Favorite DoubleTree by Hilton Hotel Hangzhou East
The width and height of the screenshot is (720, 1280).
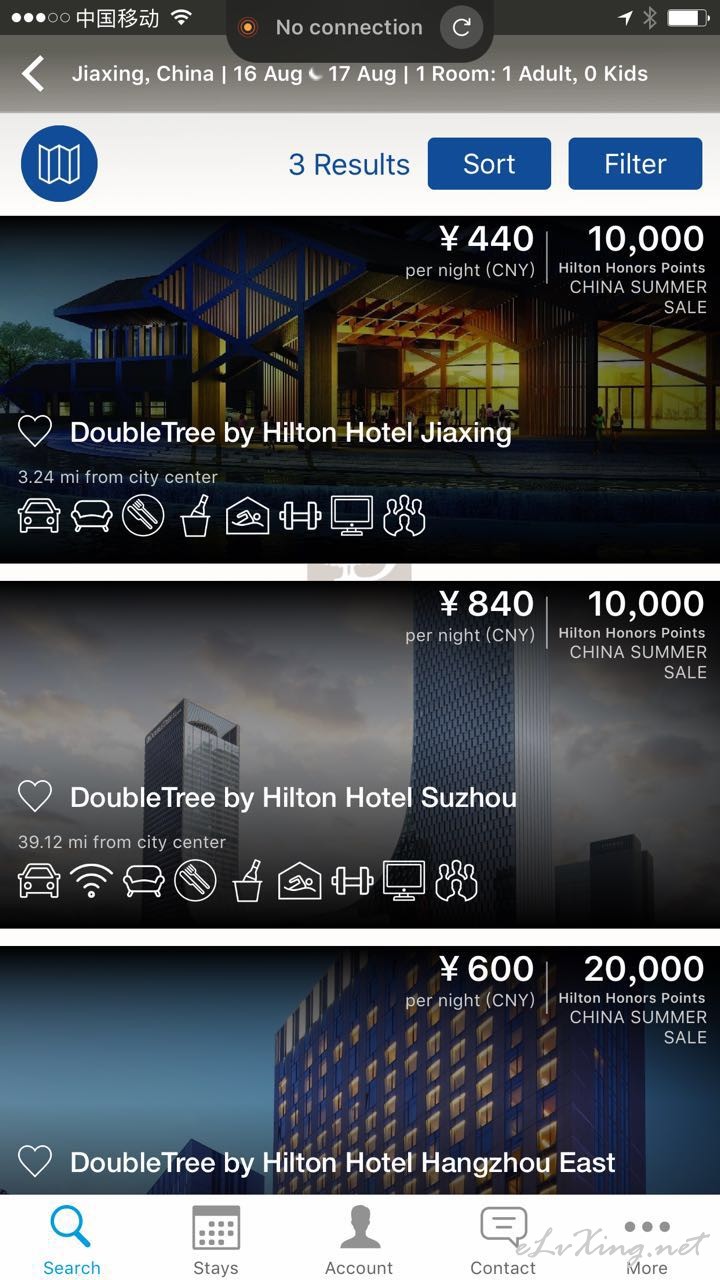35,1162
